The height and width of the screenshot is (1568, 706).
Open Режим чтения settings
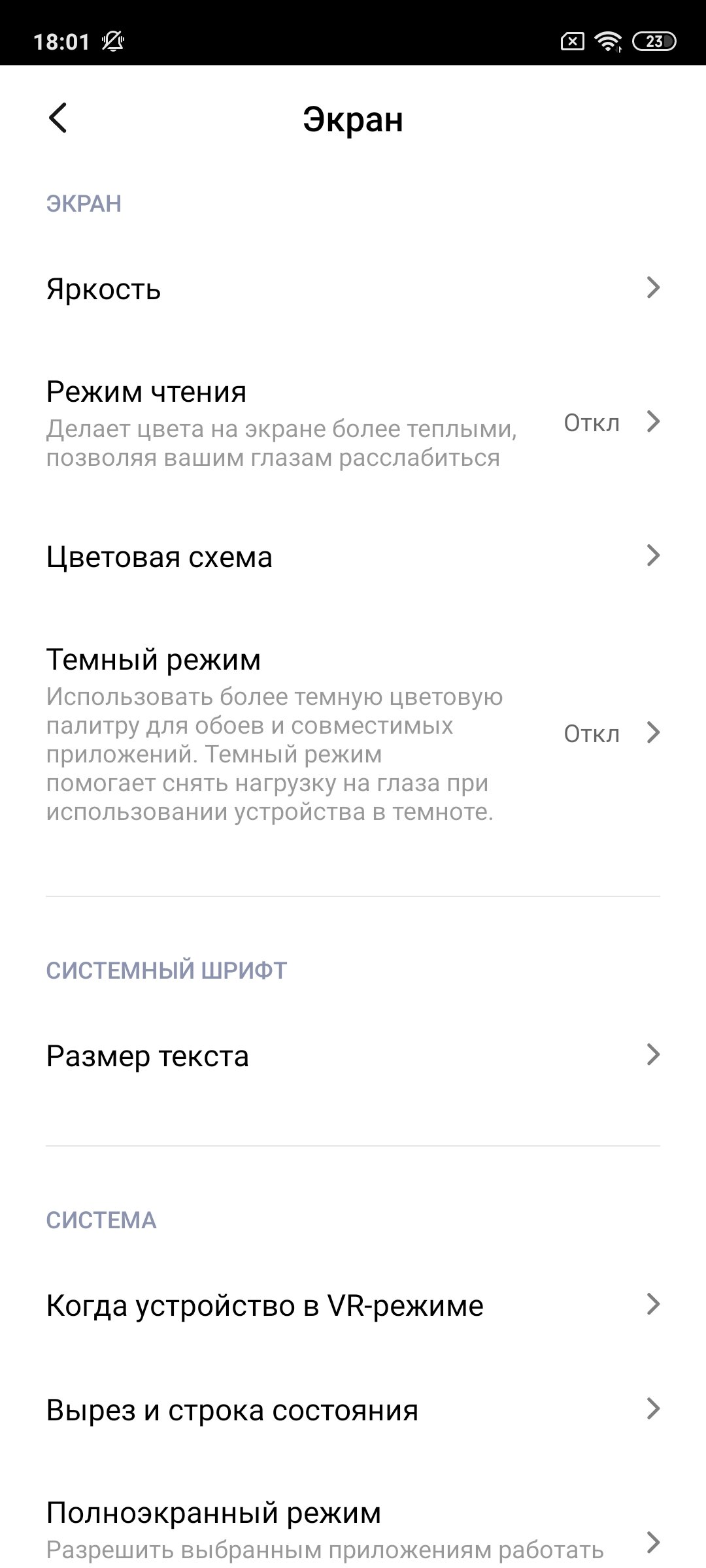pos(353,423)
